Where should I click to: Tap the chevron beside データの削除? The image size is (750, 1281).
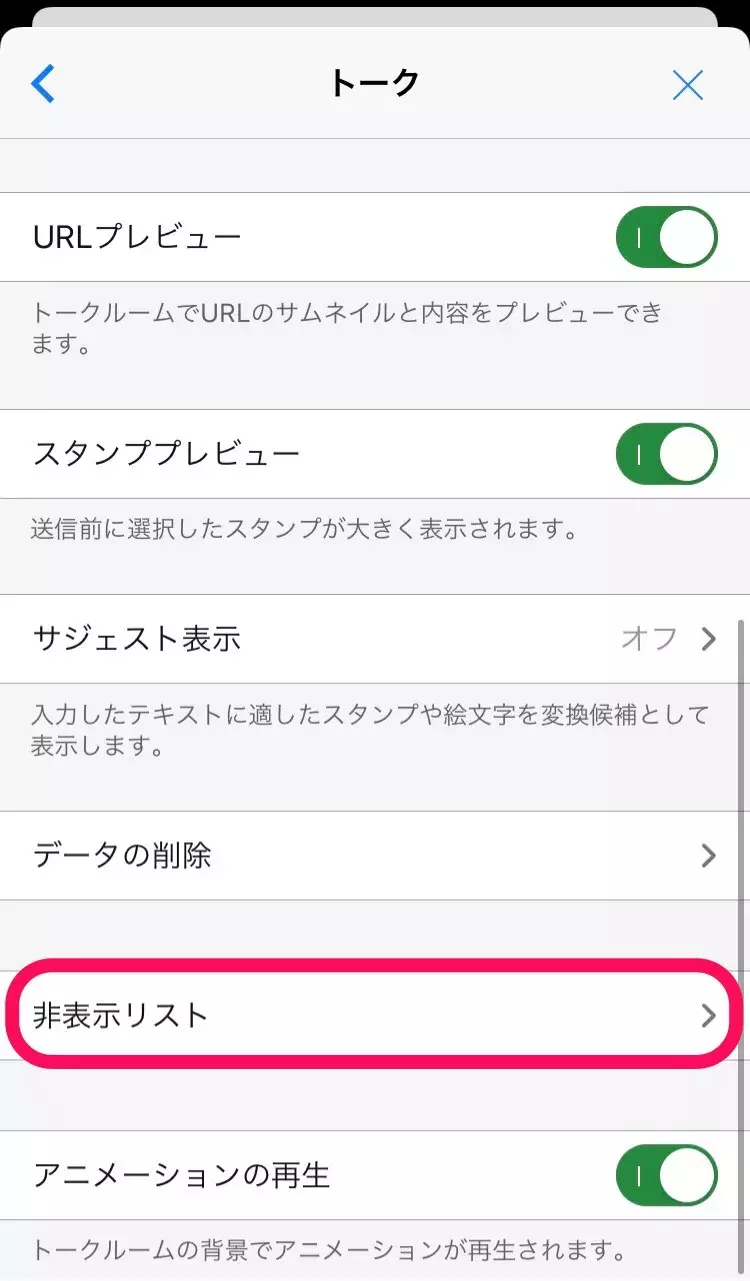[x=710, y=855]
